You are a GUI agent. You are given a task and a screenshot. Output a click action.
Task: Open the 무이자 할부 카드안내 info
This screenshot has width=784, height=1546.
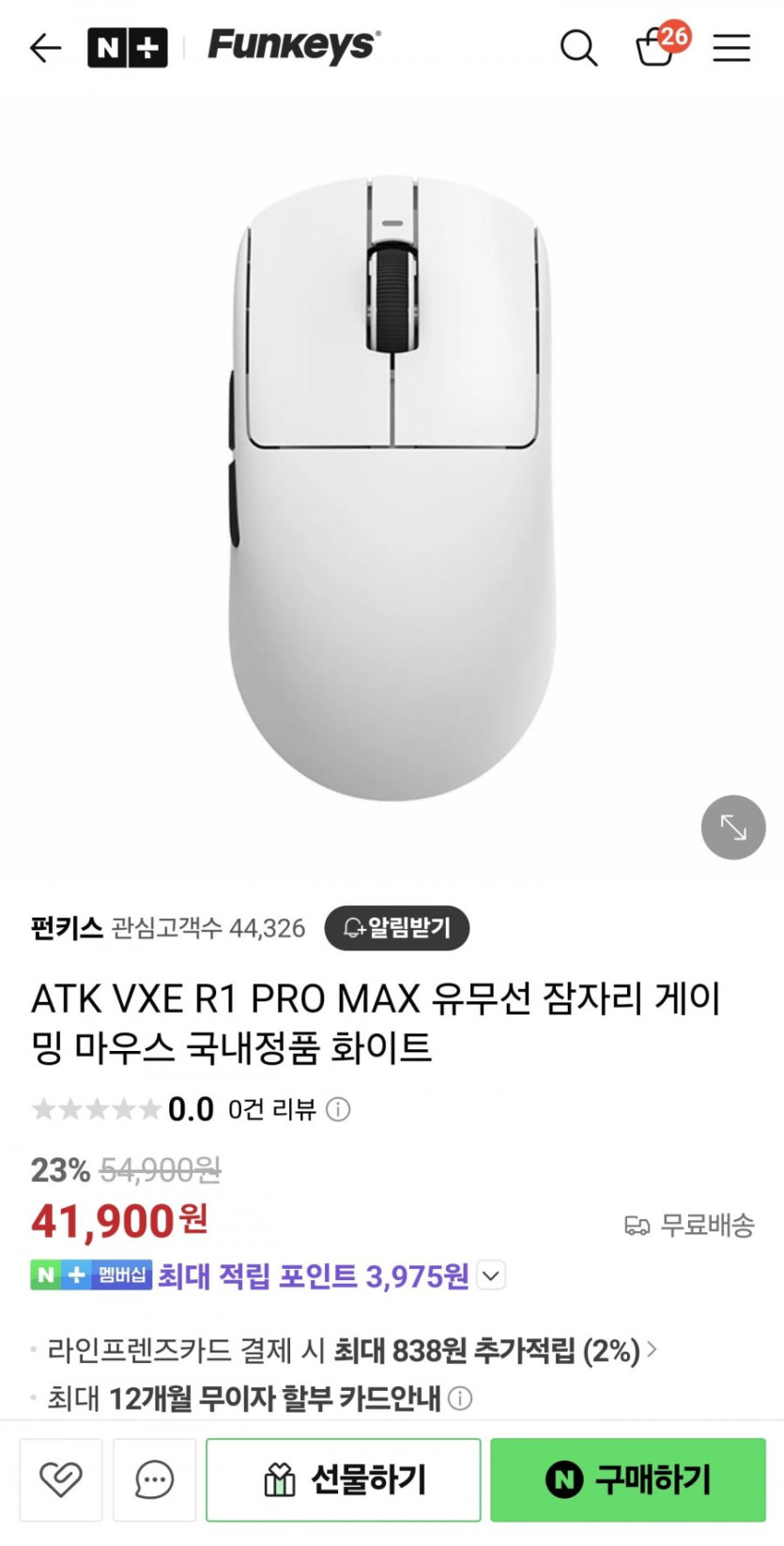[x=460, y=1399]
